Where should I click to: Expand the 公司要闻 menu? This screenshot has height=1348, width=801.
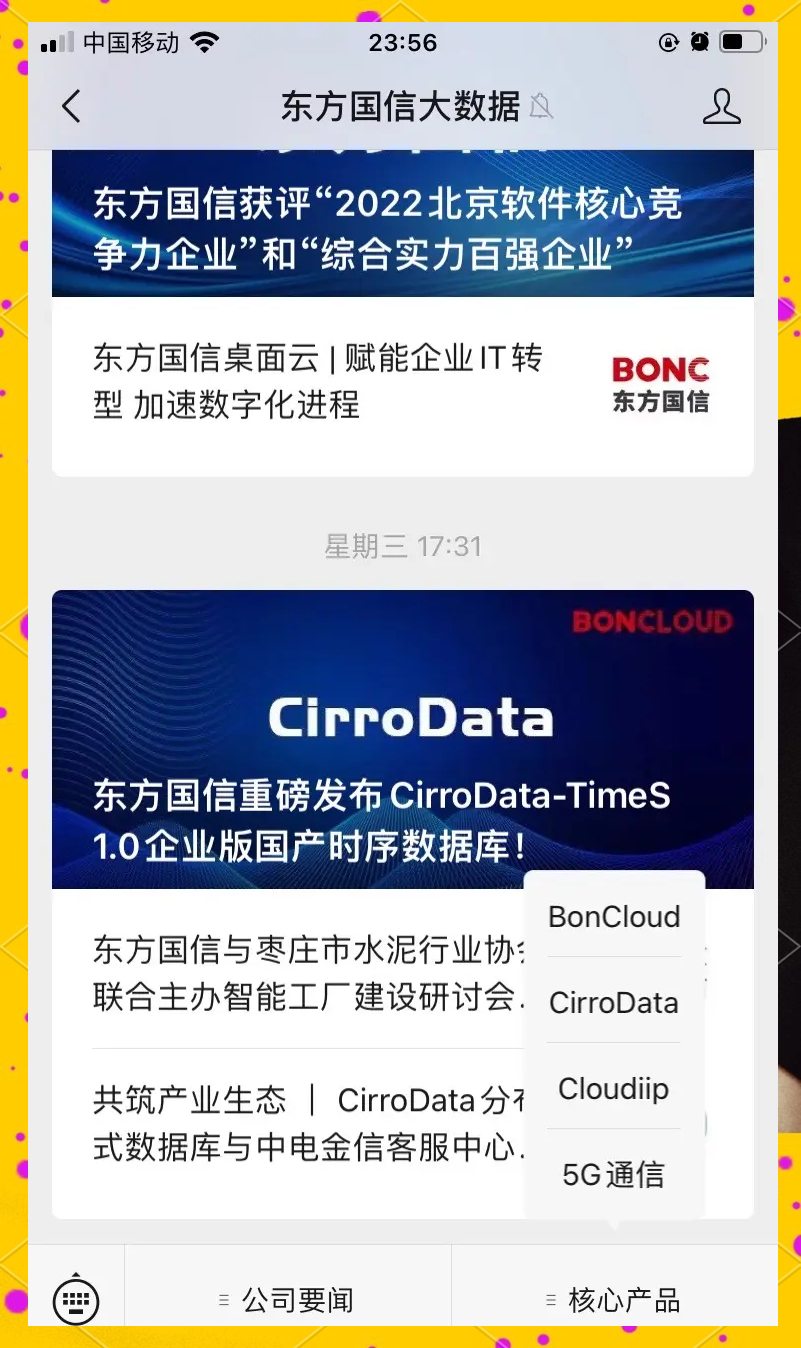point(288,1300)
